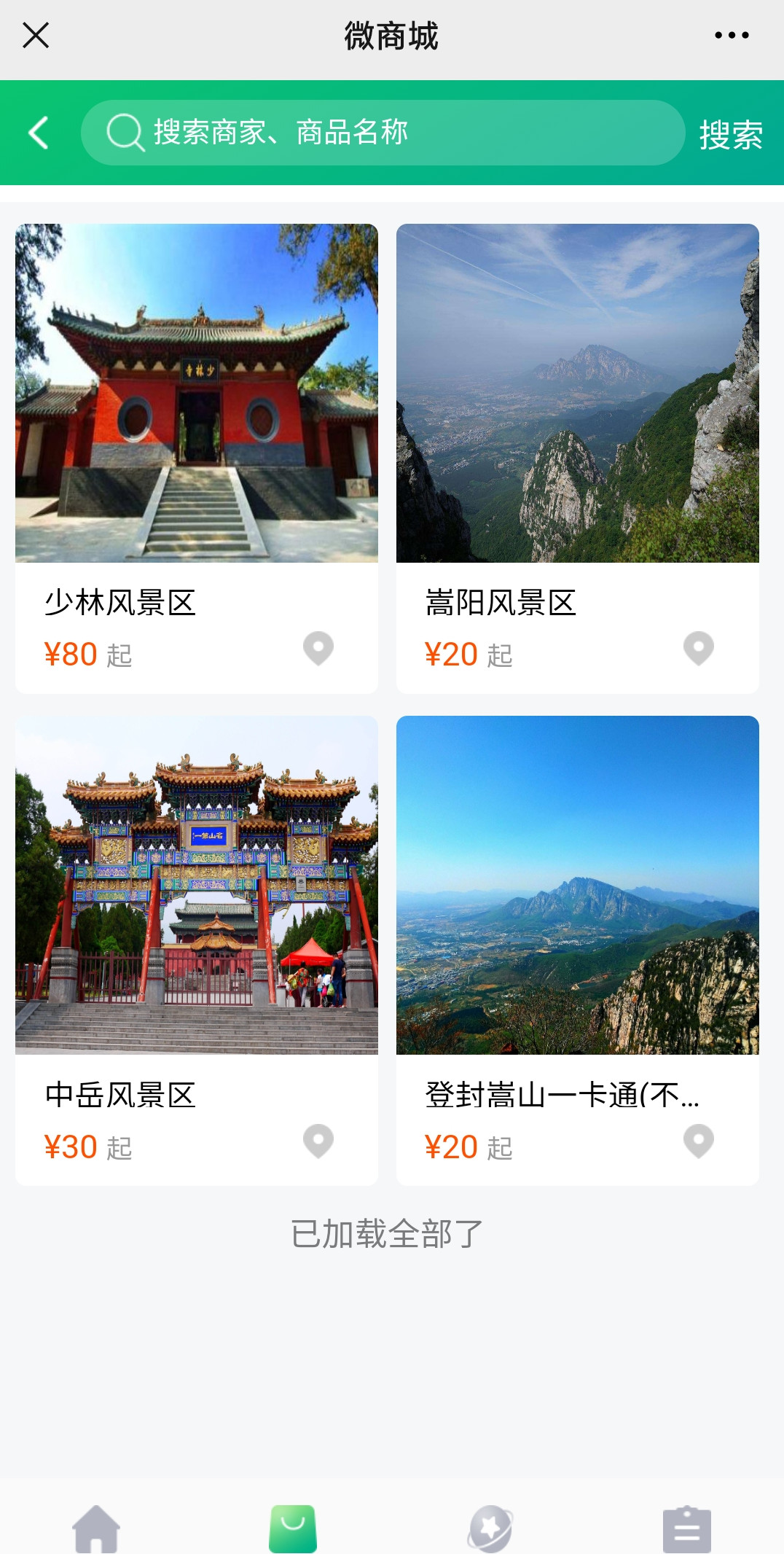Open the discover planet tab
The width and height of the screenshot is (784, 1554).
490,1528
